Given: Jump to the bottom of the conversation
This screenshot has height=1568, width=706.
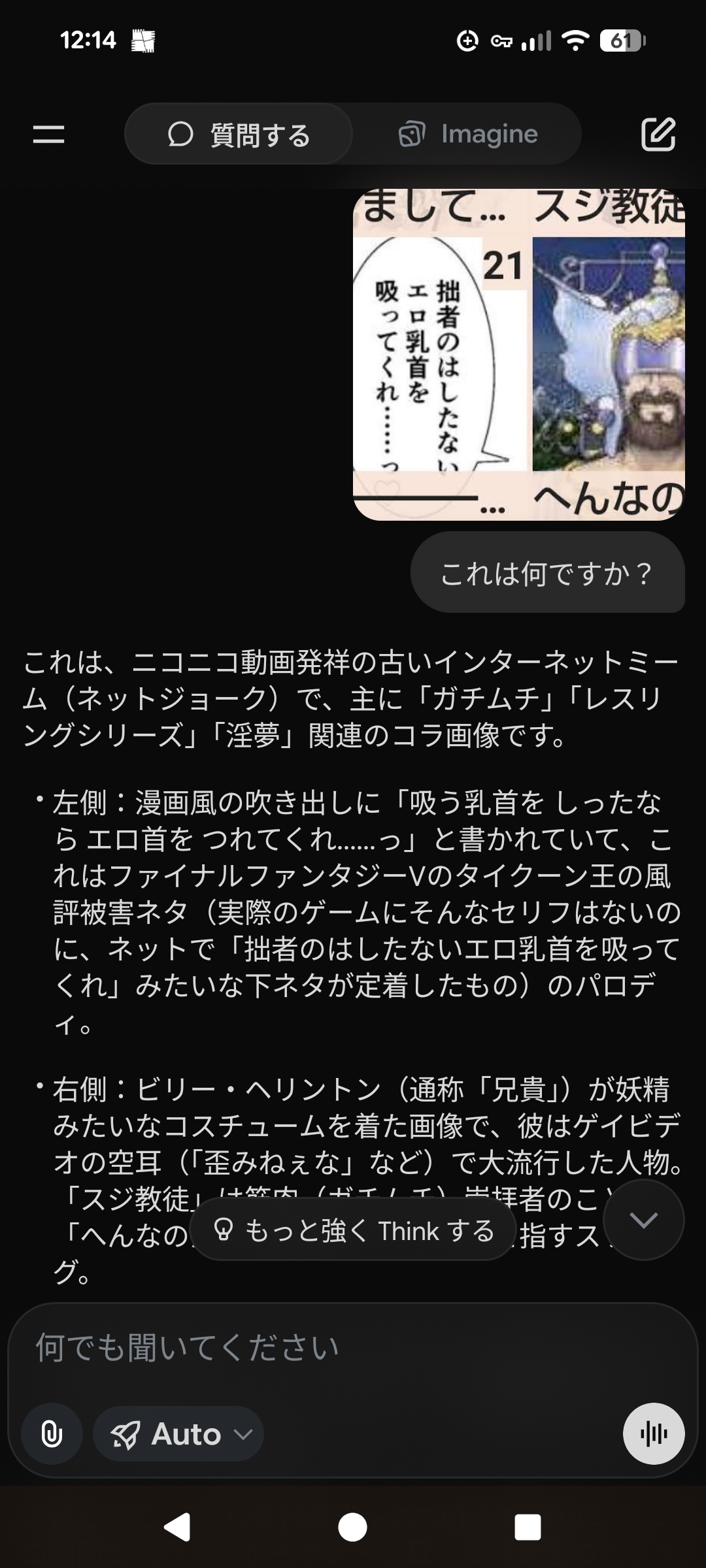Looking at the screenshot, I should coord(643,1220).
